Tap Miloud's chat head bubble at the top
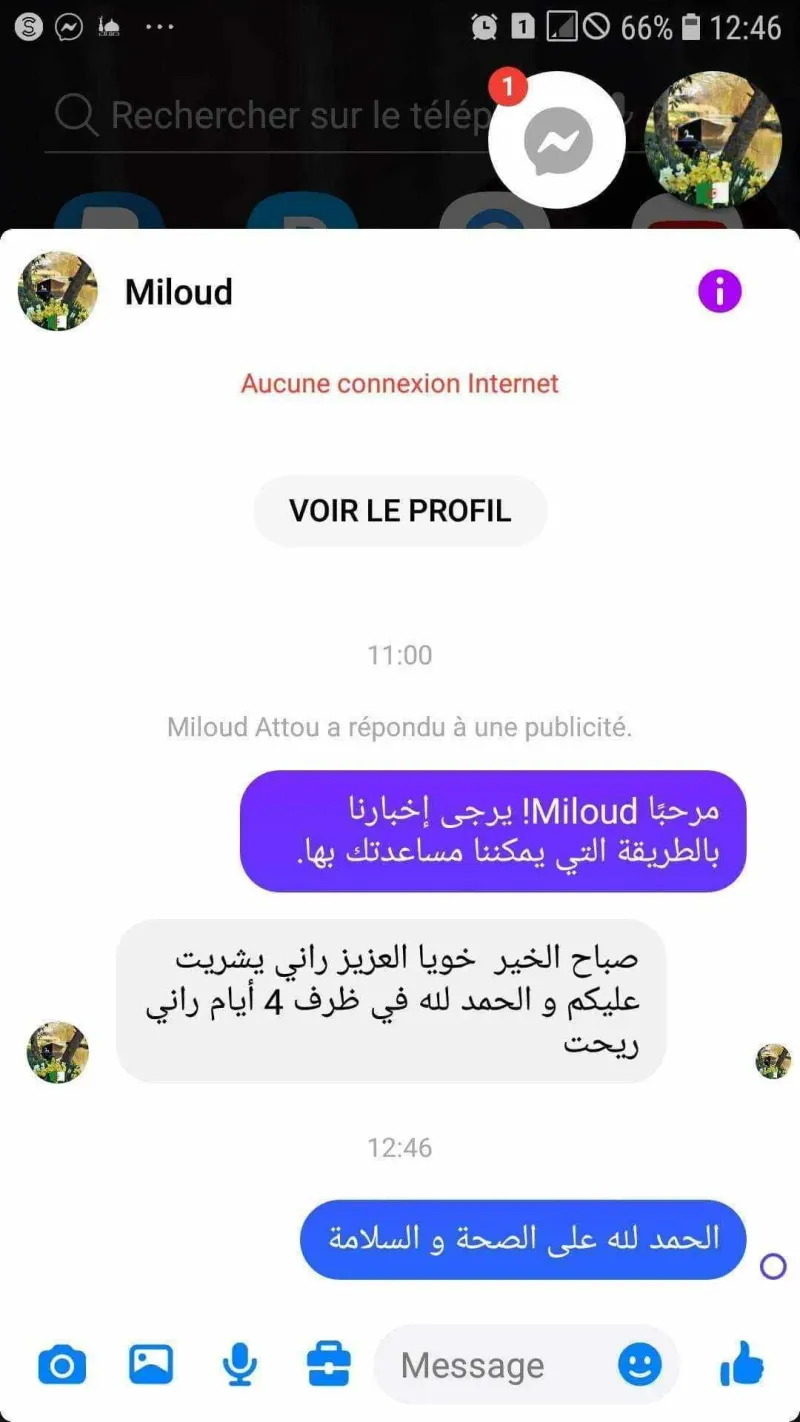The image size is (800, 1422). click(x=712, y=139)
